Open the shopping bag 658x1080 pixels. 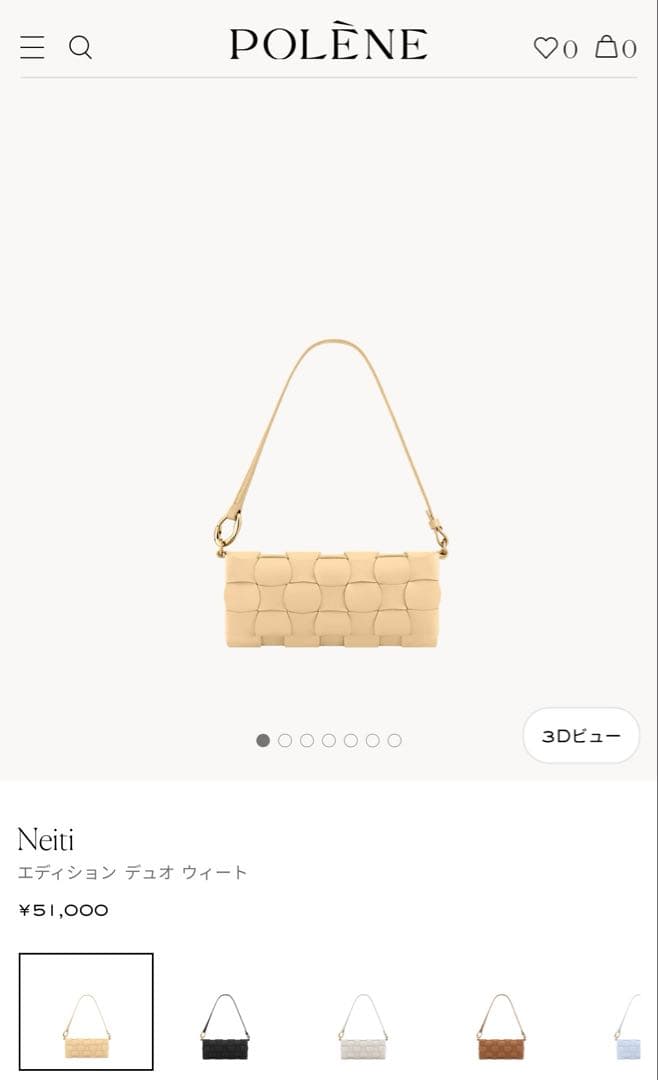(607, 47)
